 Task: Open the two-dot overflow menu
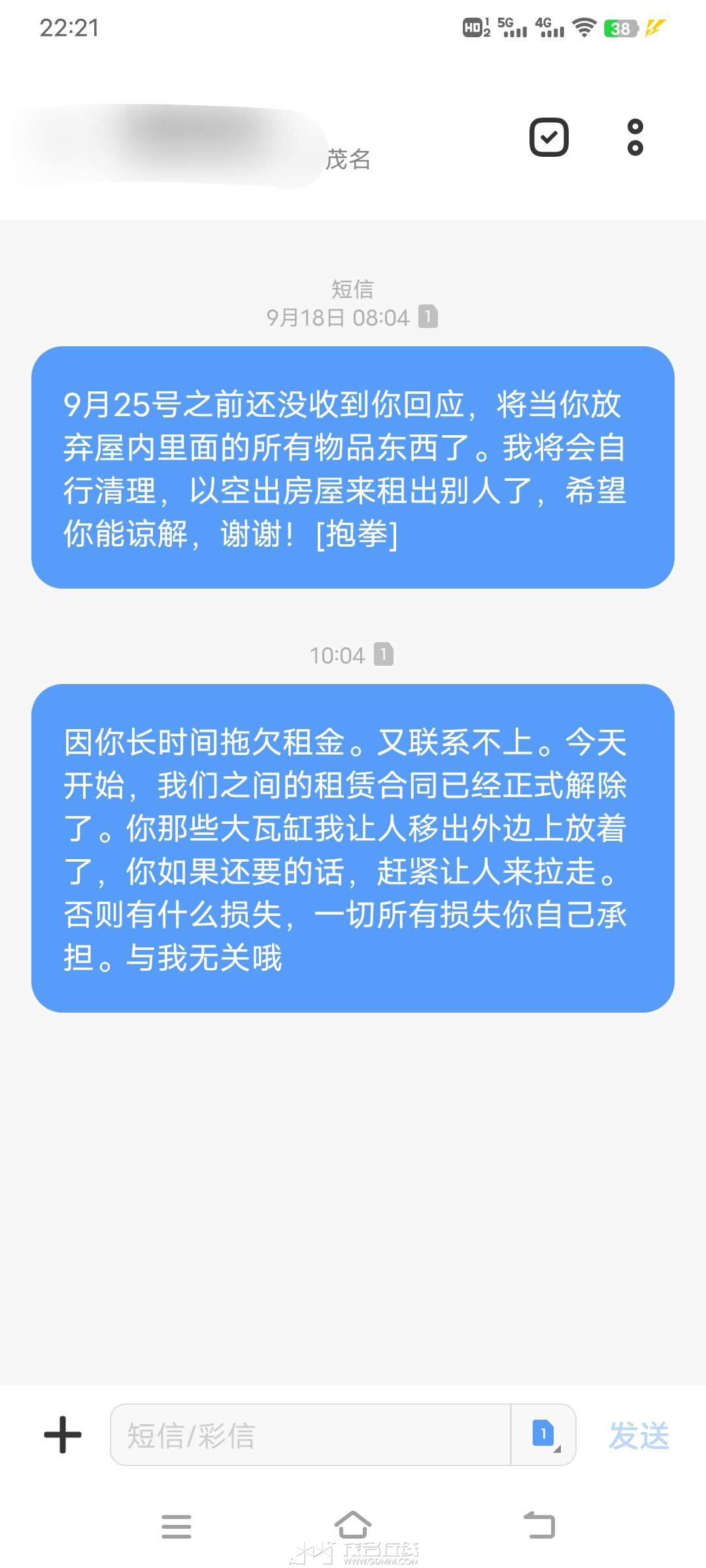(x=635, y=137)
